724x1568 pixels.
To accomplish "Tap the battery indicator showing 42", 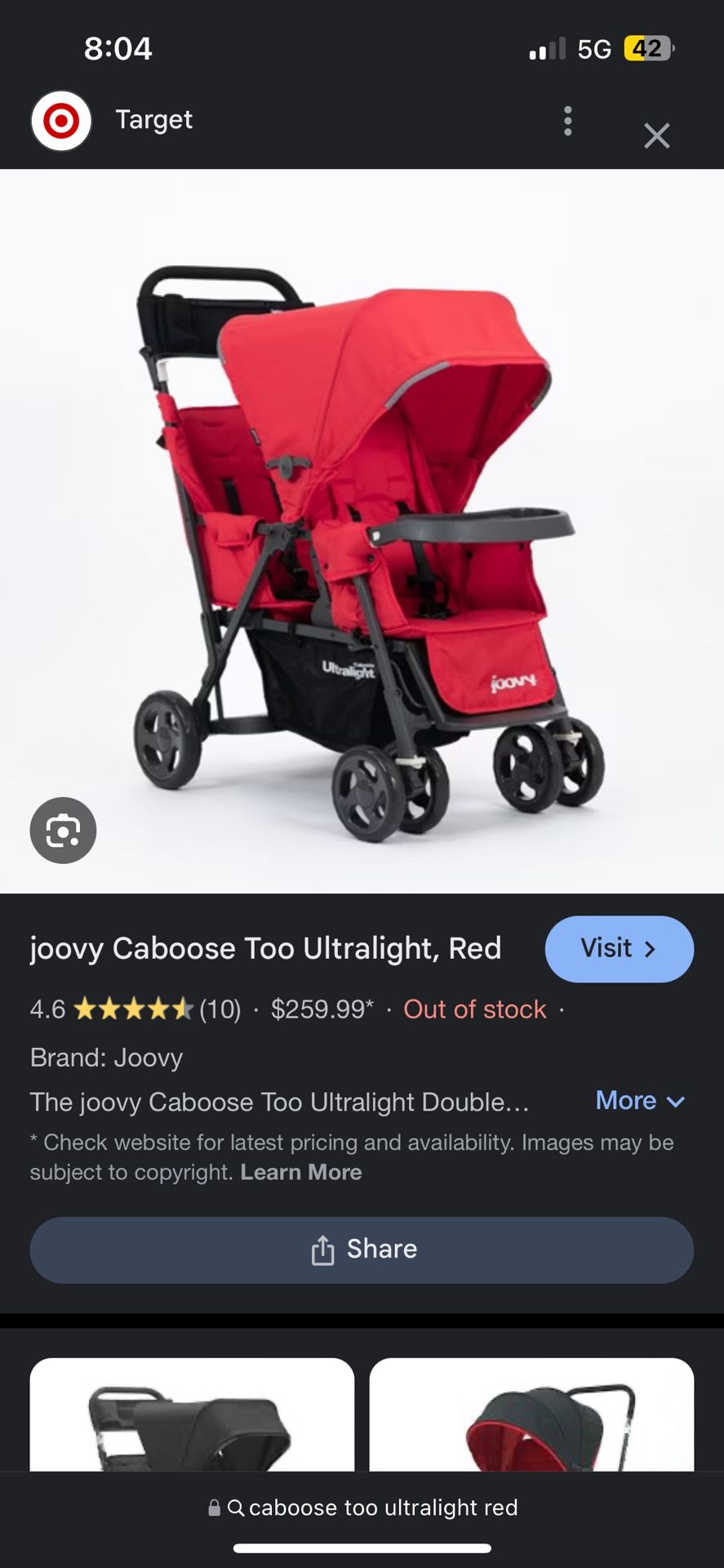I will tap(646, 48).
